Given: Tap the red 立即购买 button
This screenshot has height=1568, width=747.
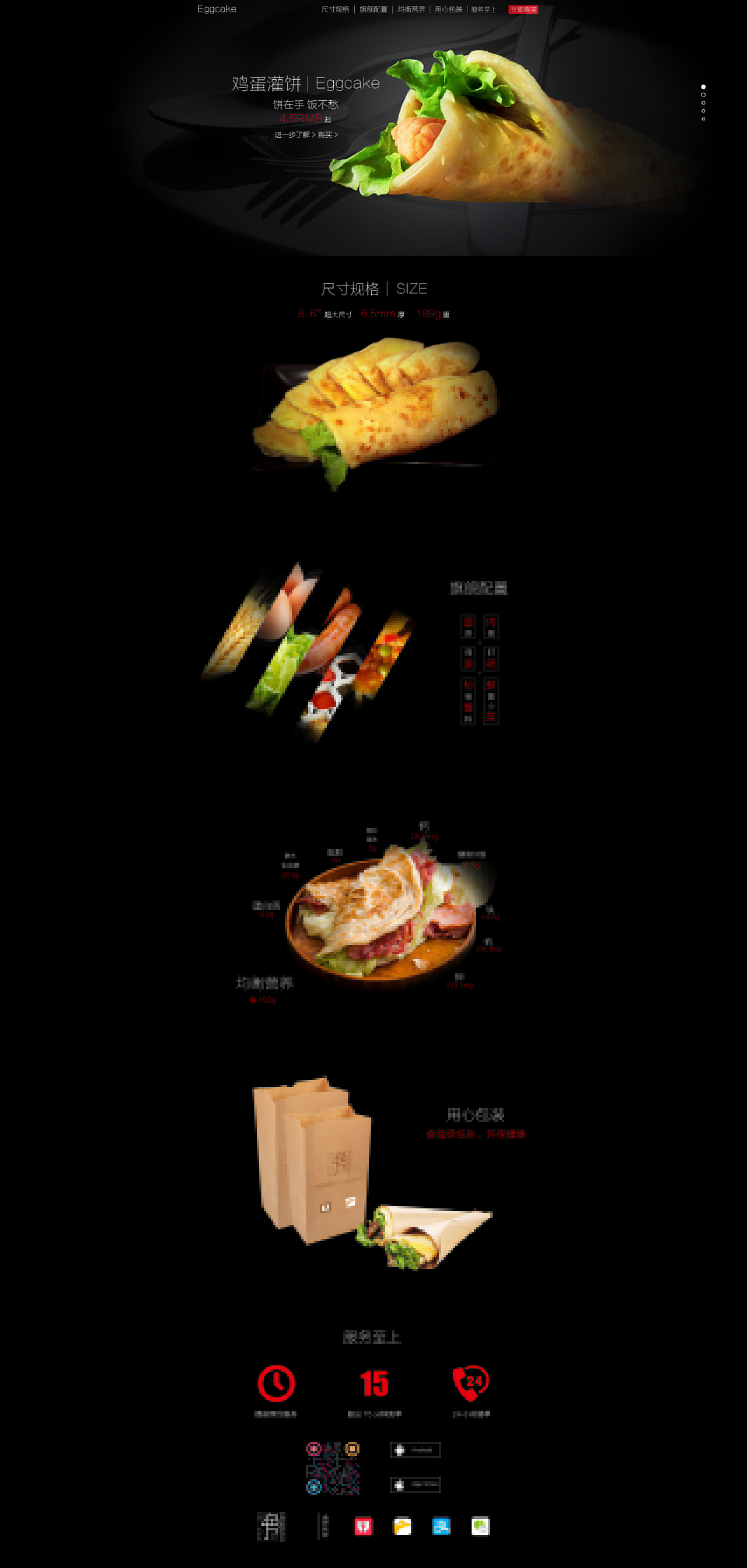Looking at the screenshot, I should click(x=523, y=10).
